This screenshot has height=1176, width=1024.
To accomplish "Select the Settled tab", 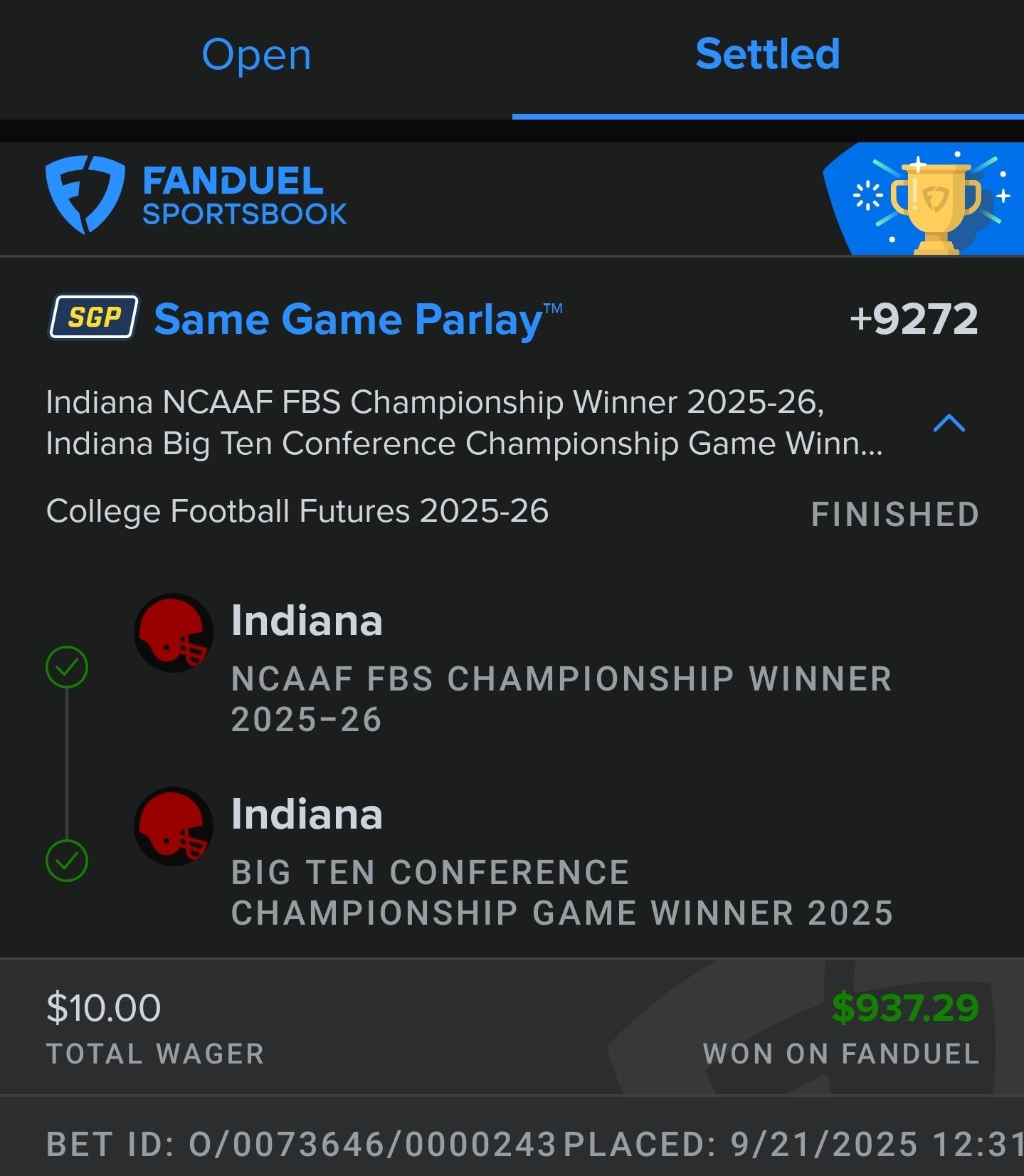I will click(x=767, y=56).
